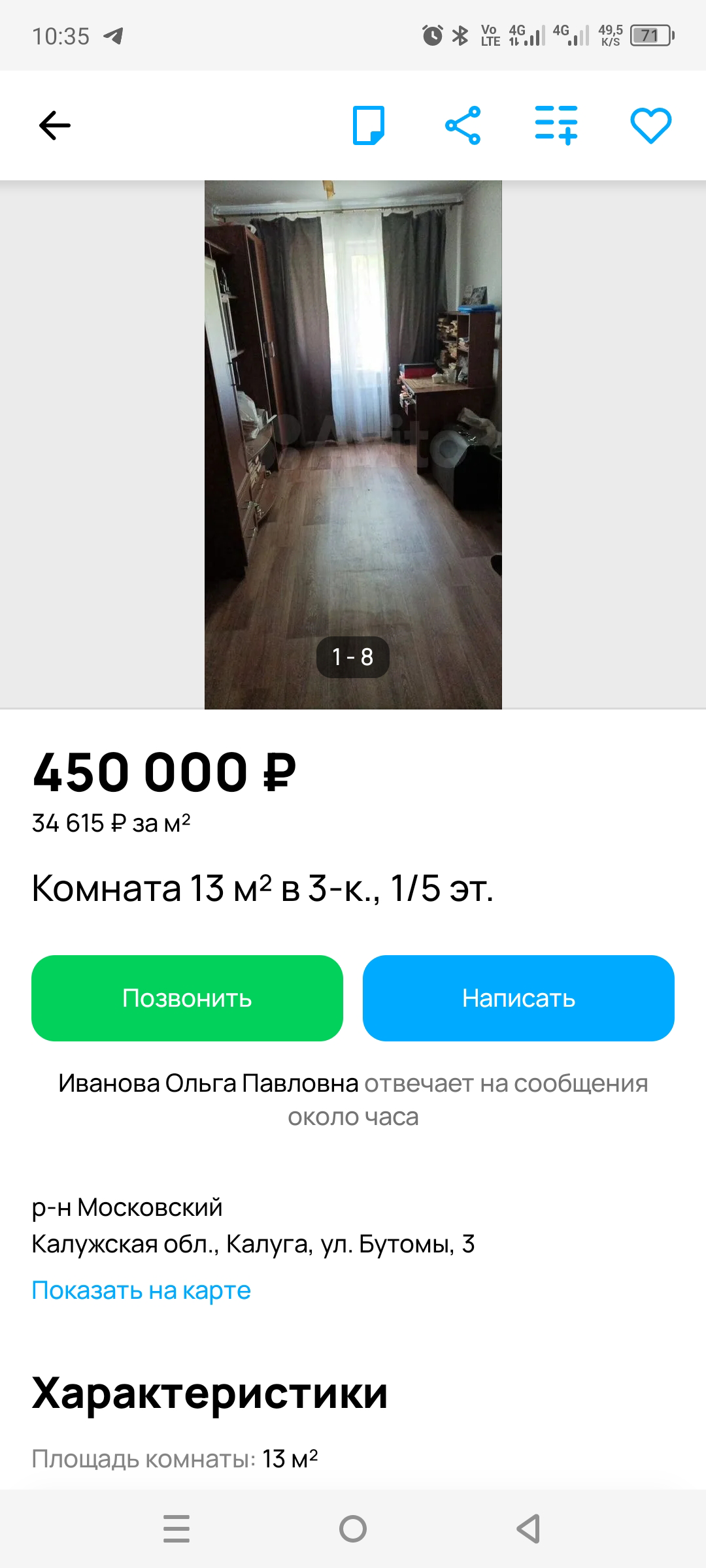Viewport: 706px width, 1568px height.
Task: Add listing to comparison list
Action: pyautogui.click(x=556, y=125)
